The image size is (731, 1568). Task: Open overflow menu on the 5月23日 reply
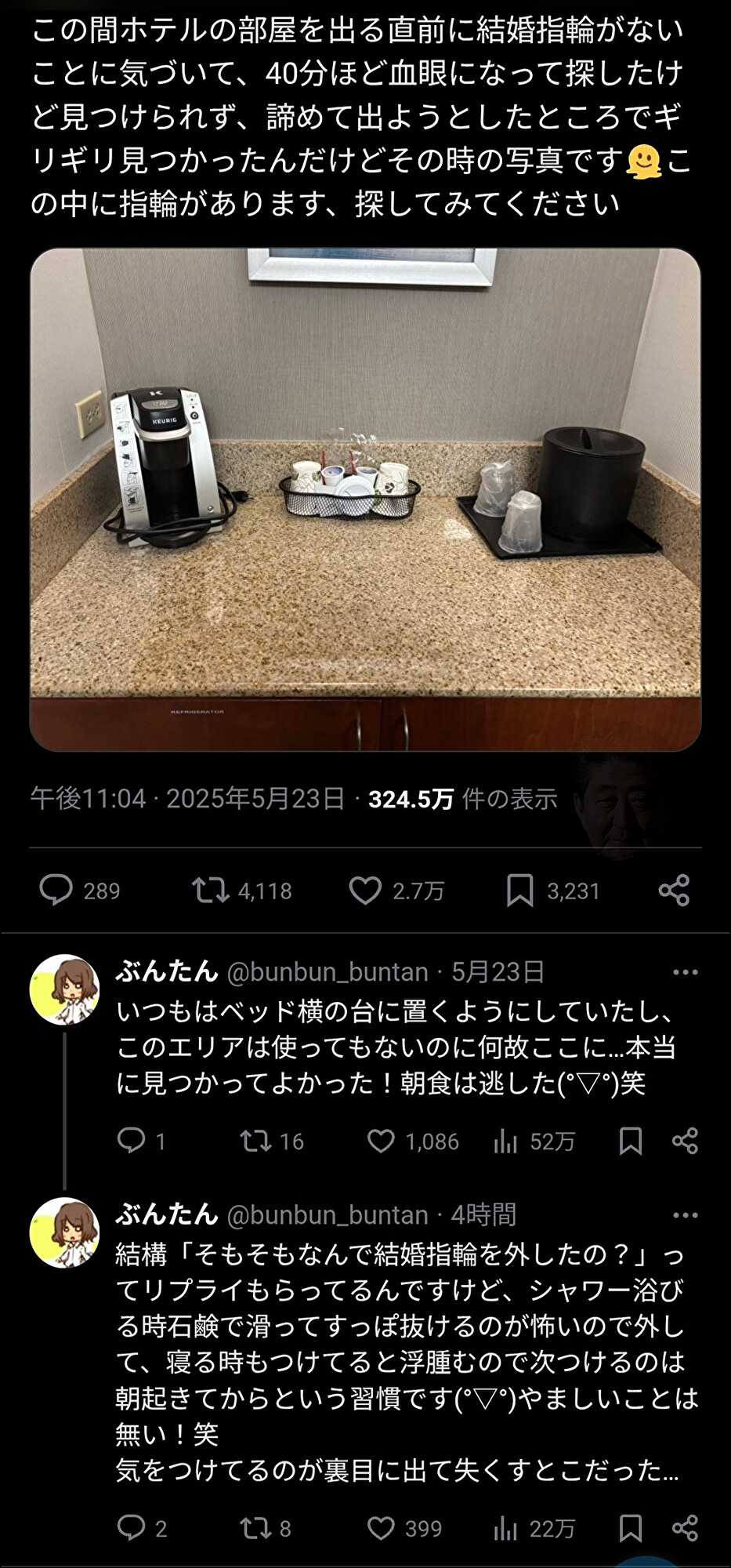685,972
